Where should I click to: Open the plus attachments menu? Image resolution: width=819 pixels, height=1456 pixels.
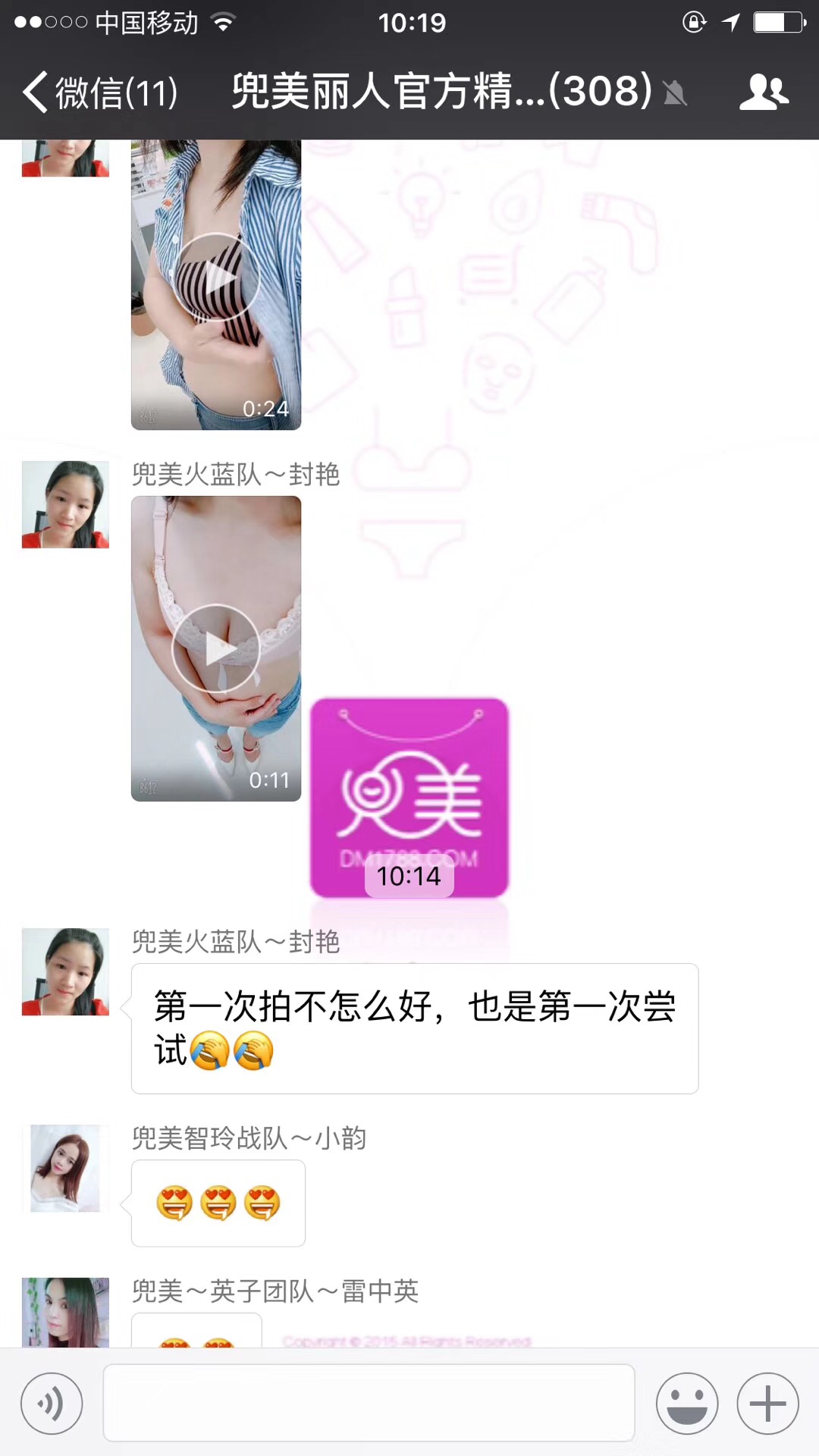click(x=767, y=1404)
